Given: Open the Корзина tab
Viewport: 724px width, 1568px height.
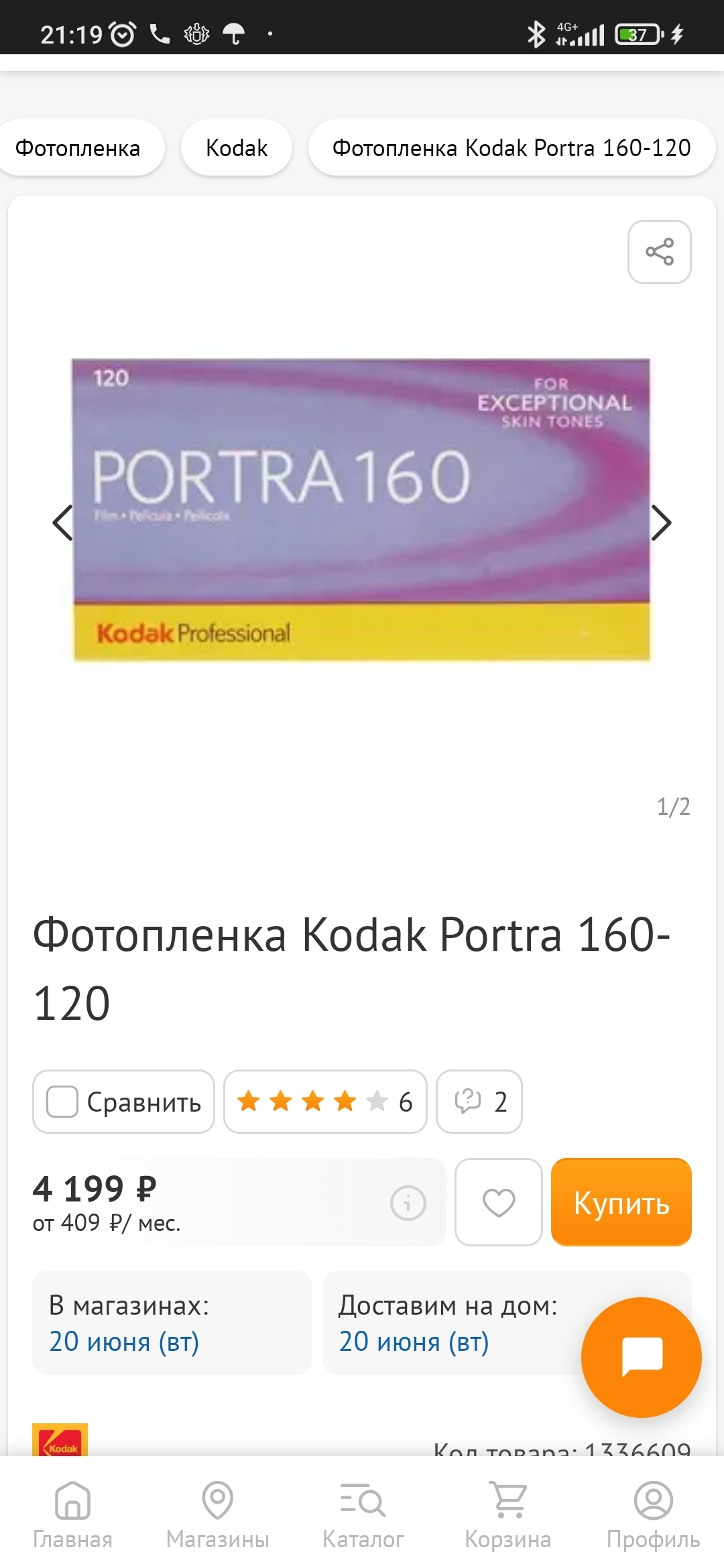Looking at the screenshot, I should pyautogui.click(x=508, y=1513).
